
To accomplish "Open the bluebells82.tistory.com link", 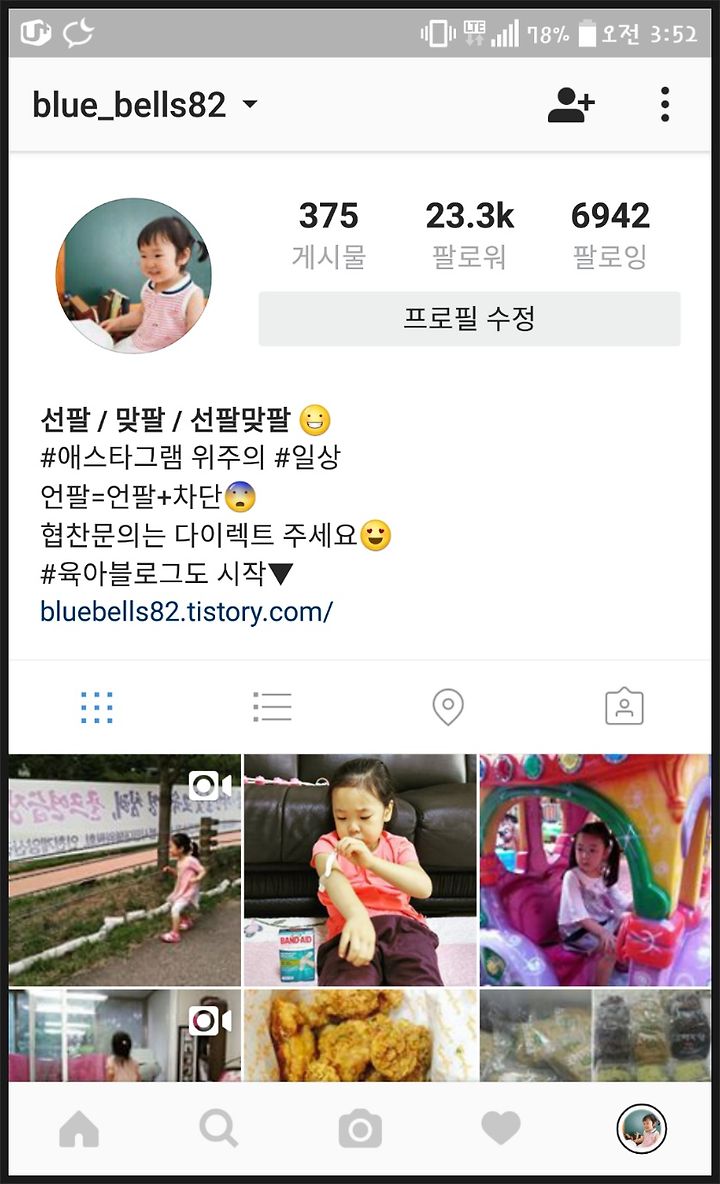I will pyautogui.click(x=186, y=612).
